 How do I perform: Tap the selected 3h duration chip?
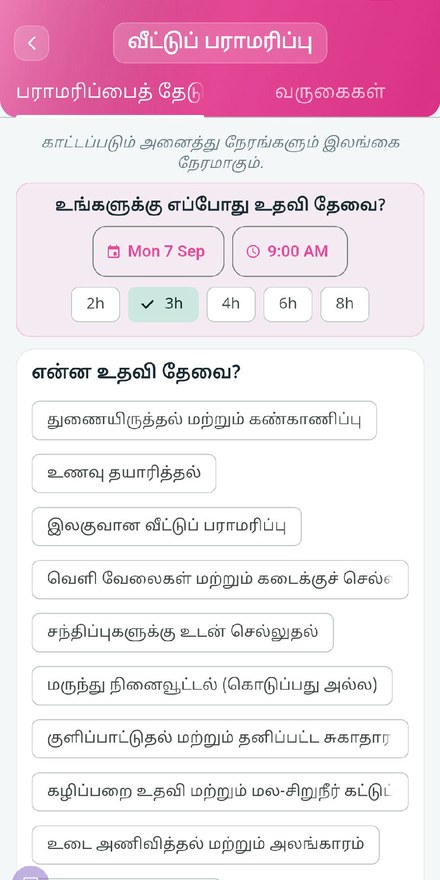[x=163, y=304]
